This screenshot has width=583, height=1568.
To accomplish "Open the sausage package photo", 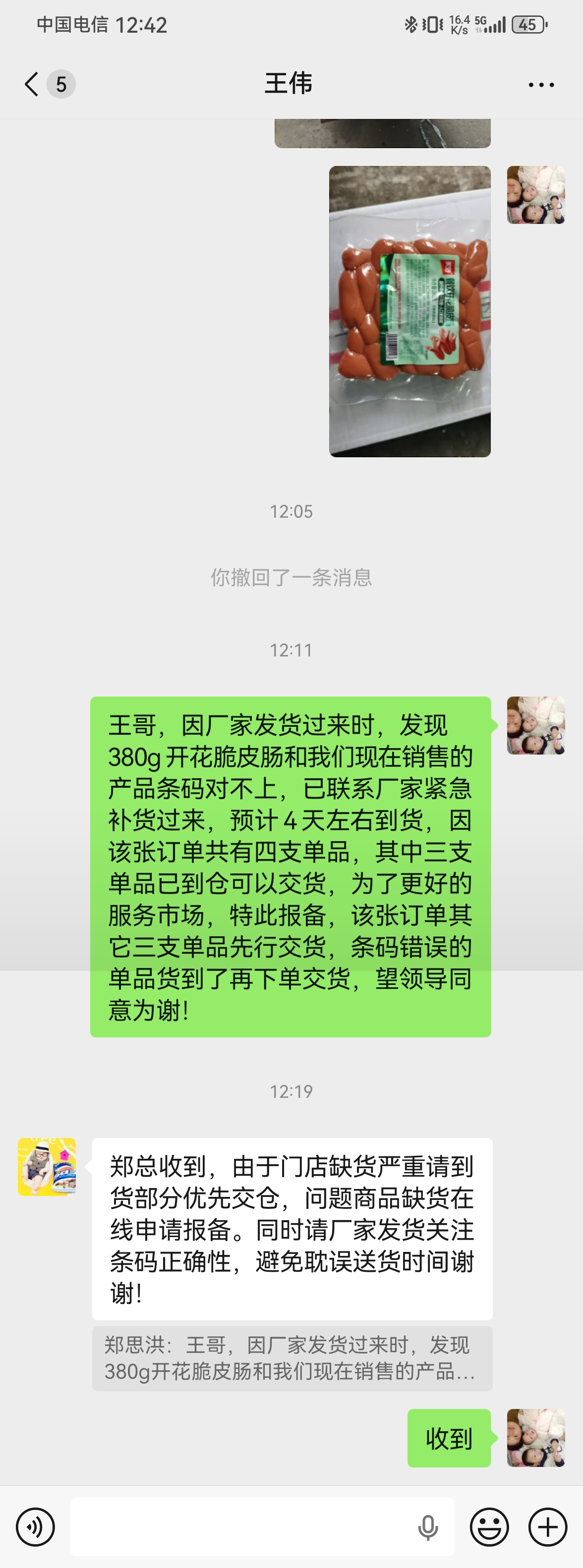I will (x=409, y=311).
